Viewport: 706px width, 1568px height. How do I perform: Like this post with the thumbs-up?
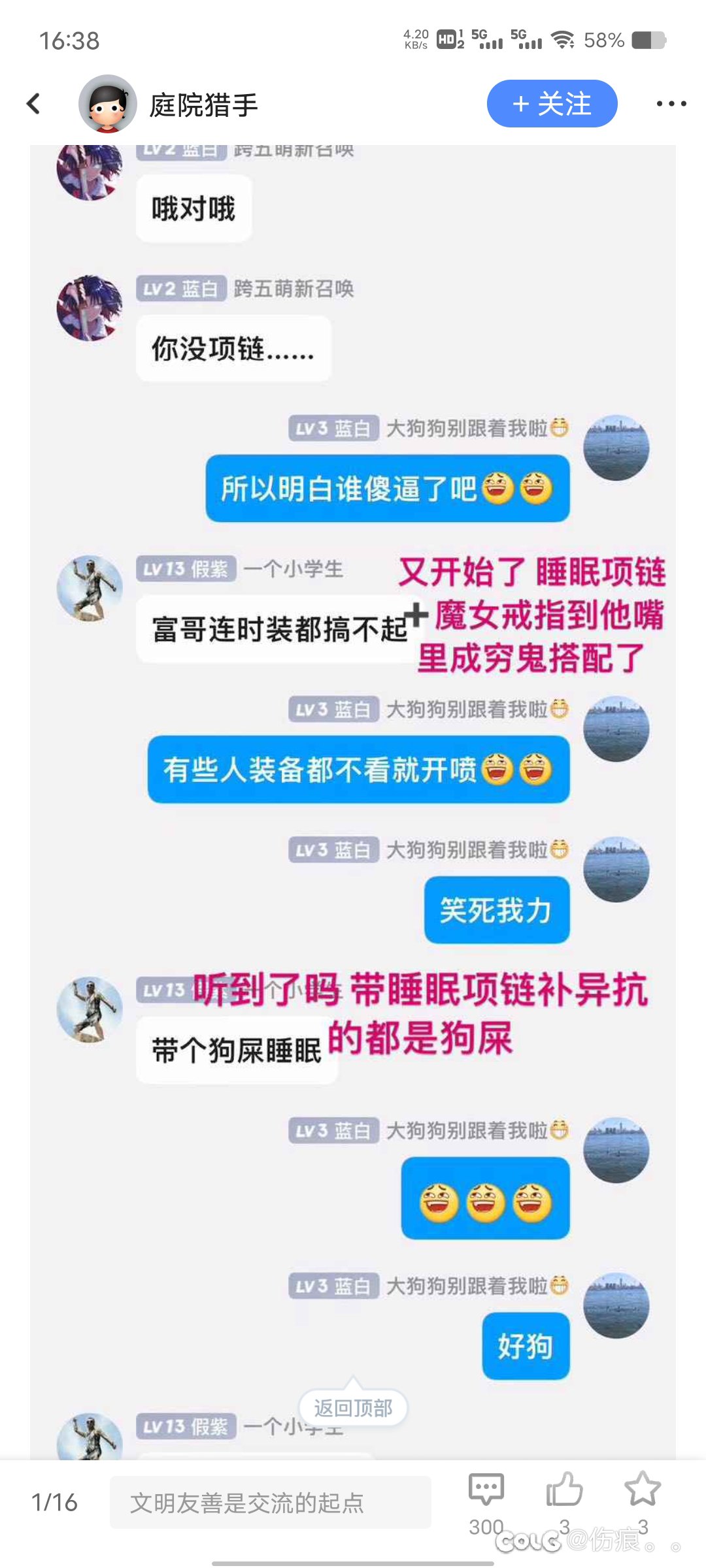pyautogui.click(x=564, y=1491)
